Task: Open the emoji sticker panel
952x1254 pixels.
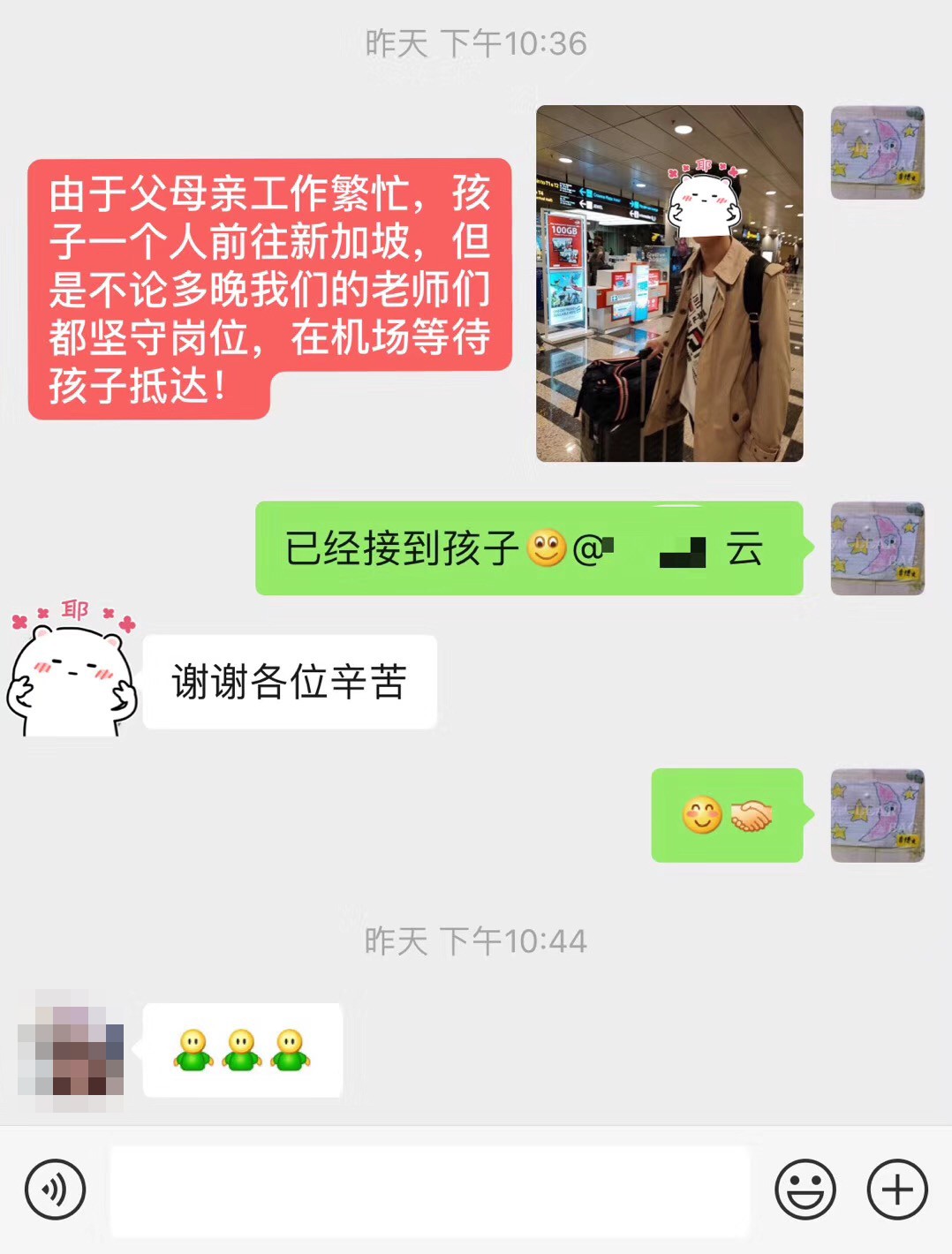Action: tap(805, 1190)
